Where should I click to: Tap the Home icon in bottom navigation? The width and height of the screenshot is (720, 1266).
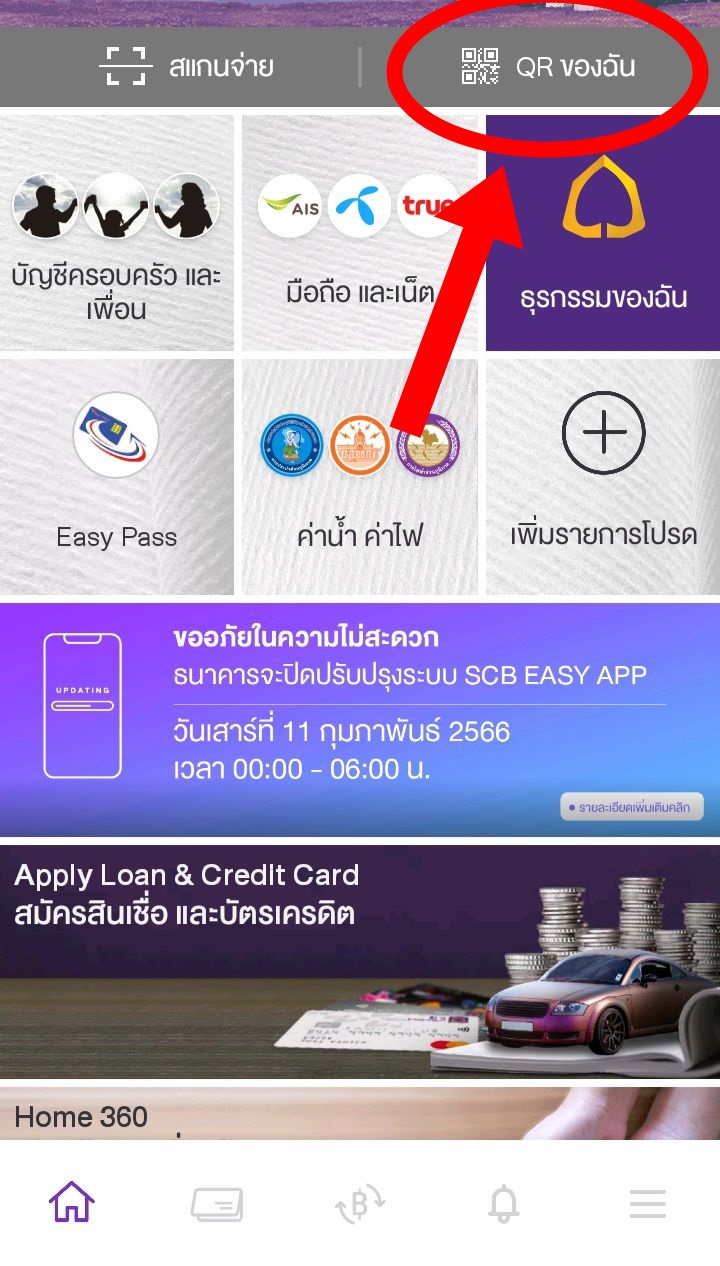pos(70,1203)
